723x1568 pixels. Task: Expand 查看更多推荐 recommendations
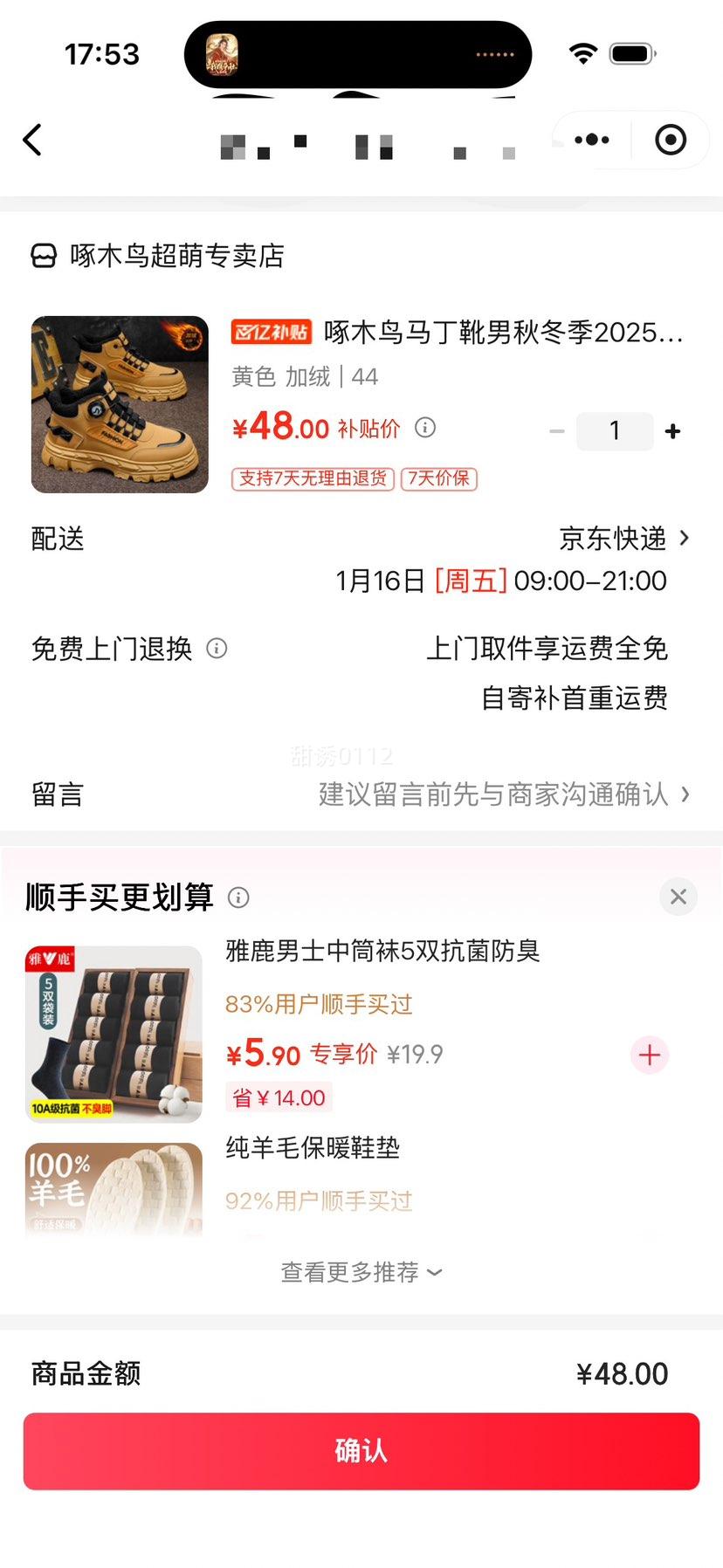point(361,1272)
